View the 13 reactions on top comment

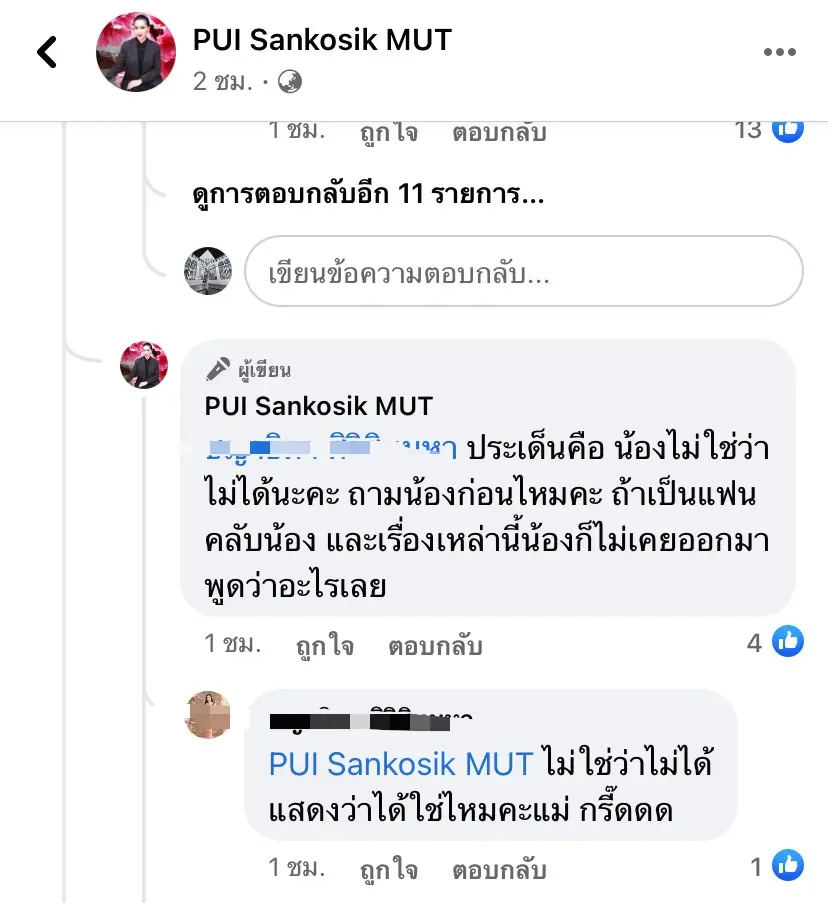tap(769, 129)
